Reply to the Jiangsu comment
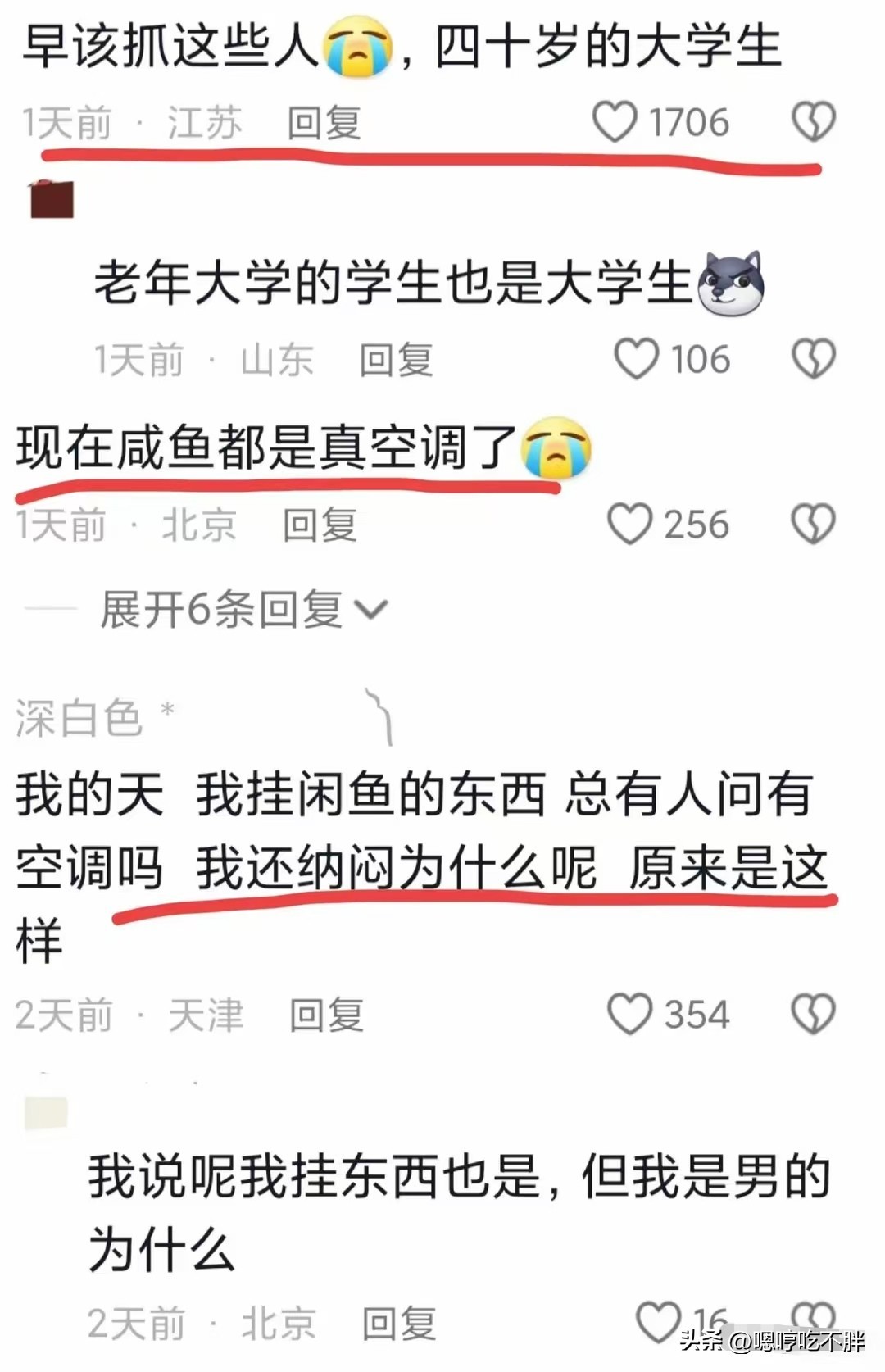The width and height of the screenshot is (885, 1372). [x=324, y=124]
